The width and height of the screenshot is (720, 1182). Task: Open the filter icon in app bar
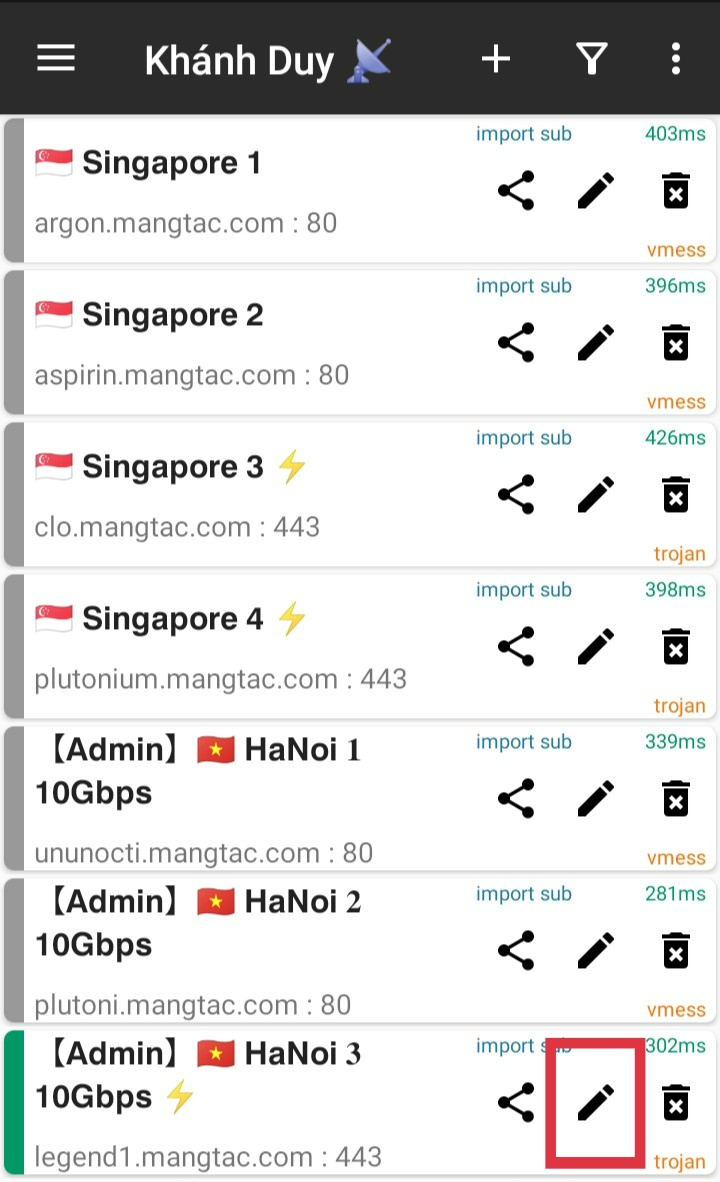pos(593,60)
